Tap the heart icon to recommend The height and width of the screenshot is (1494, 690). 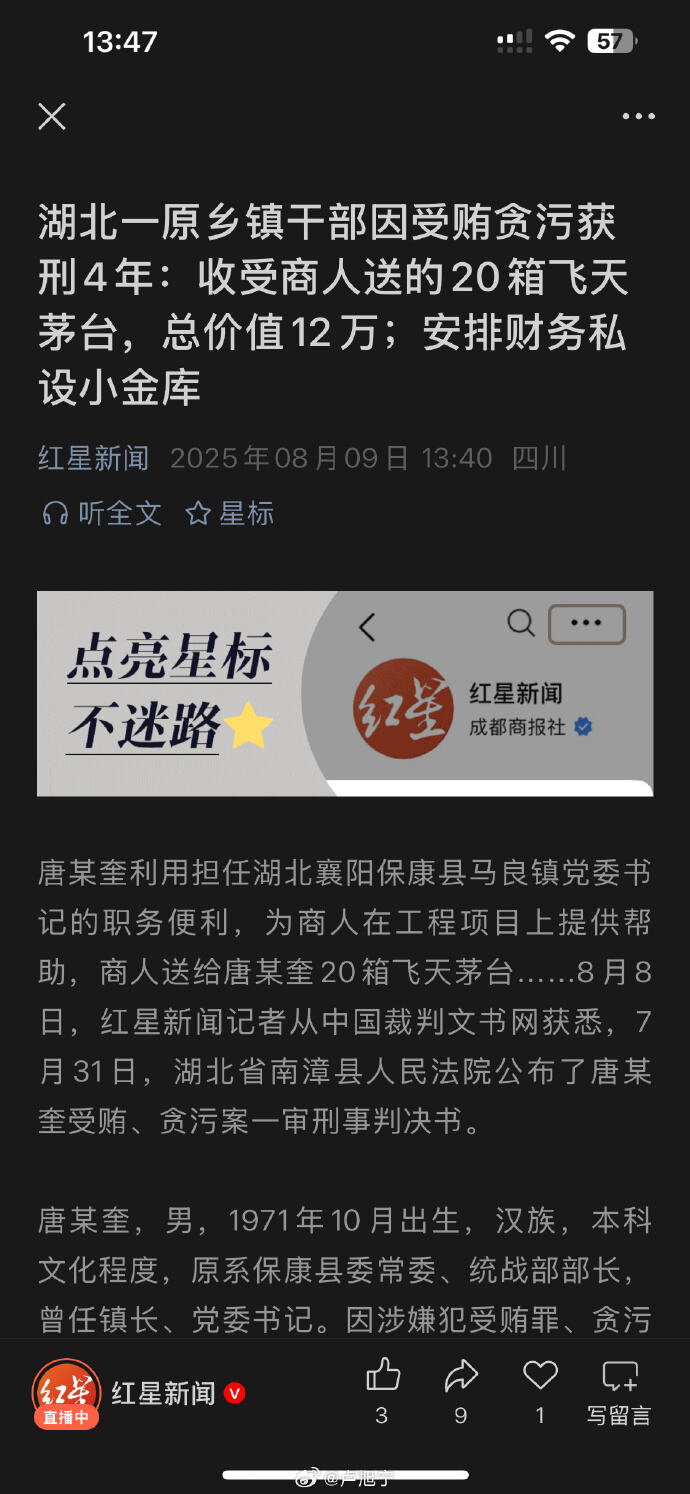(540, 1377)
